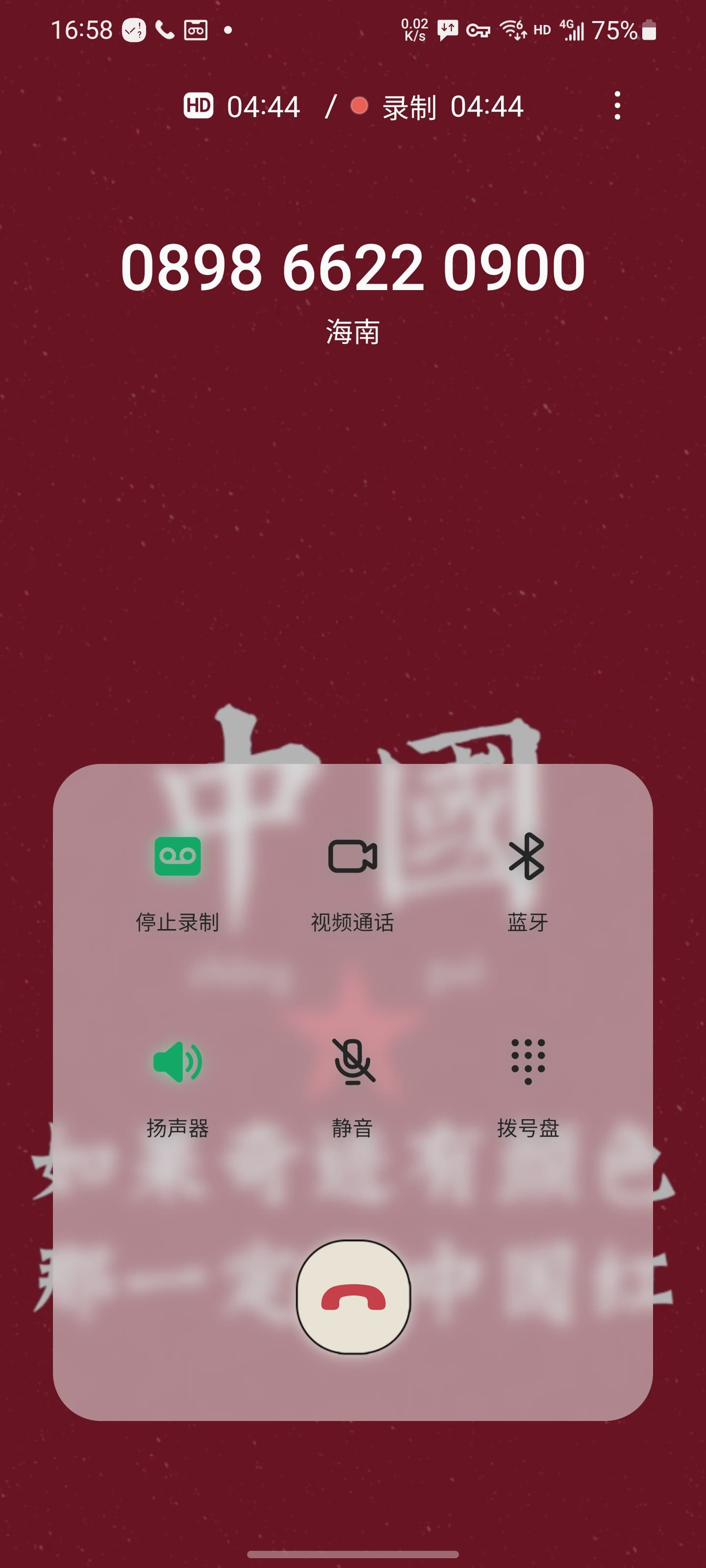This screenshot has height=1568, width=706.
Task: Open the three-dot overflow menu
Action: (617, 106)
